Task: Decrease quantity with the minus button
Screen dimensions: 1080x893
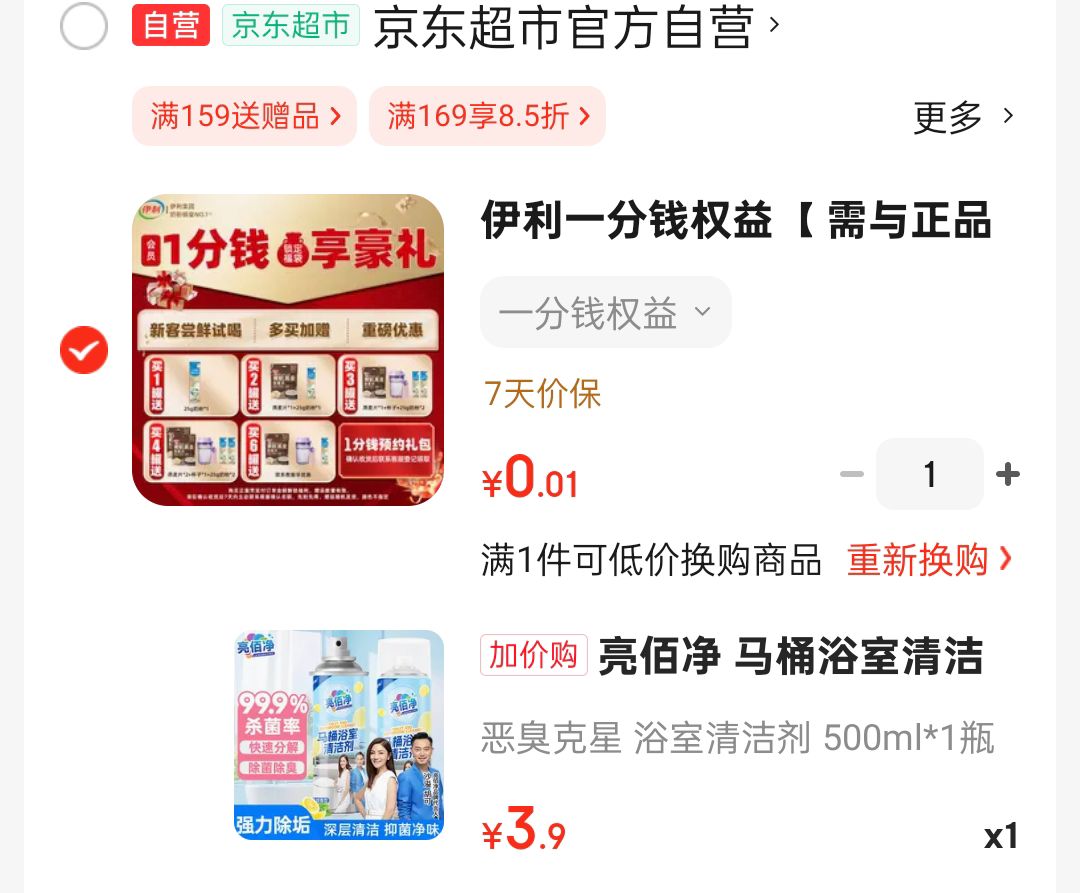Action: (851, 474)
